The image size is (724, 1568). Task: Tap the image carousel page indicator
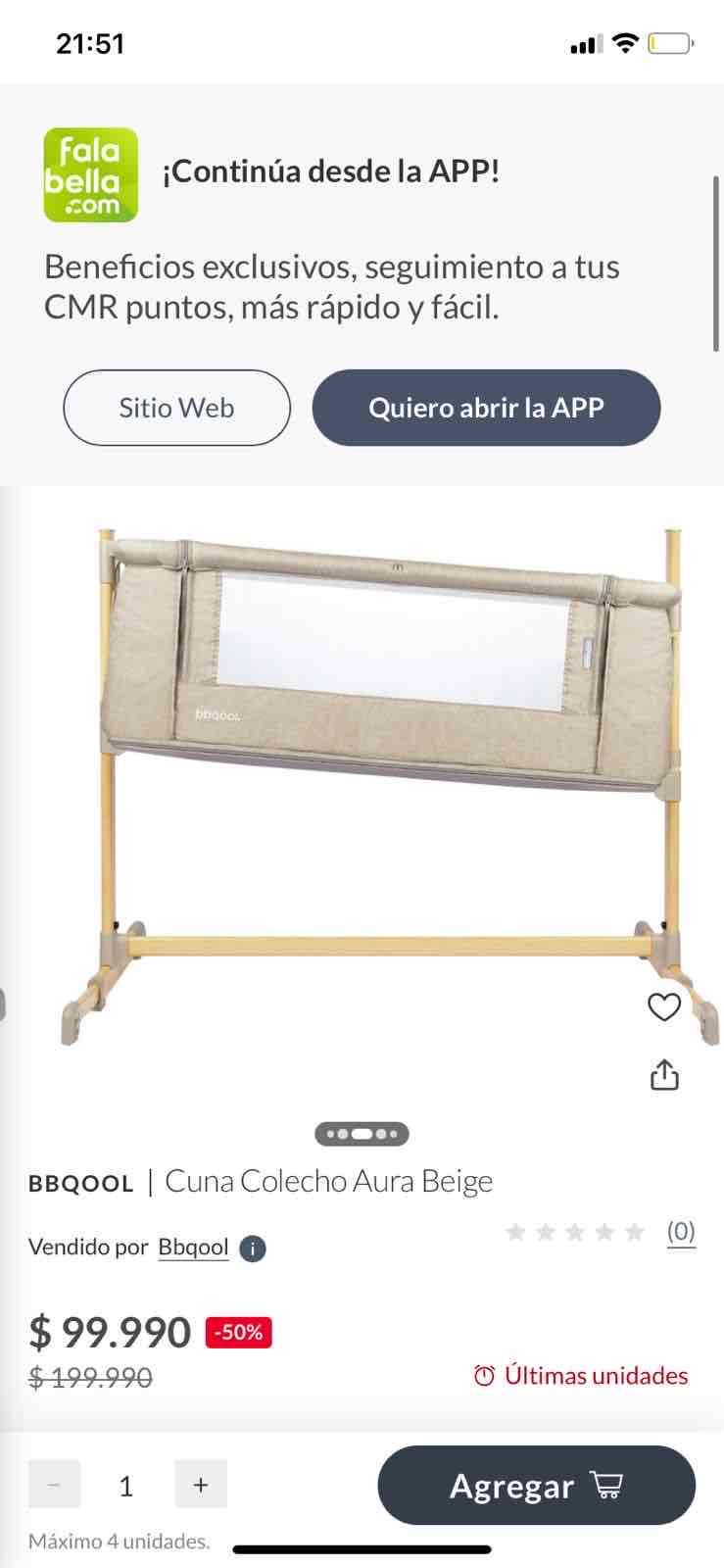[362, 1134]
